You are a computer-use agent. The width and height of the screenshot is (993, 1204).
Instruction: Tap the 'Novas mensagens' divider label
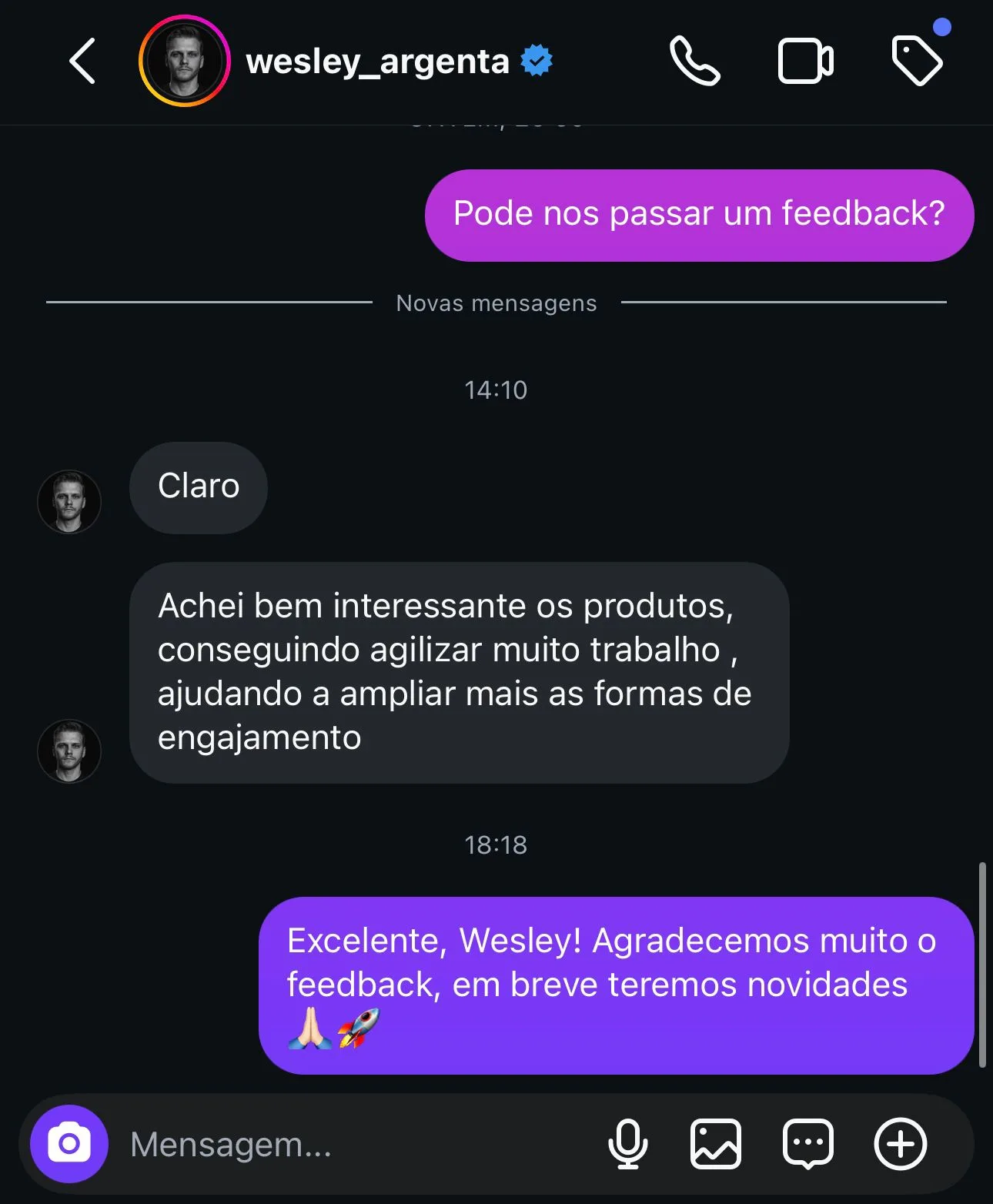pyautogui.click(x=496, y=303)
